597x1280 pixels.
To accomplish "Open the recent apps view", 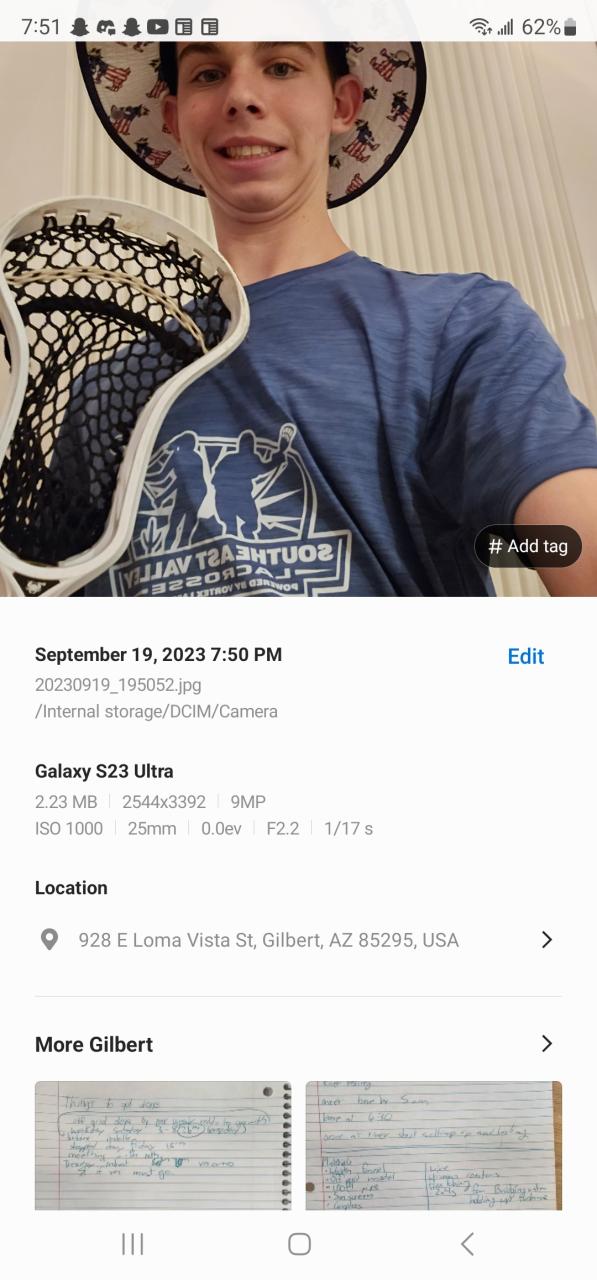I will coord(132,1243).
